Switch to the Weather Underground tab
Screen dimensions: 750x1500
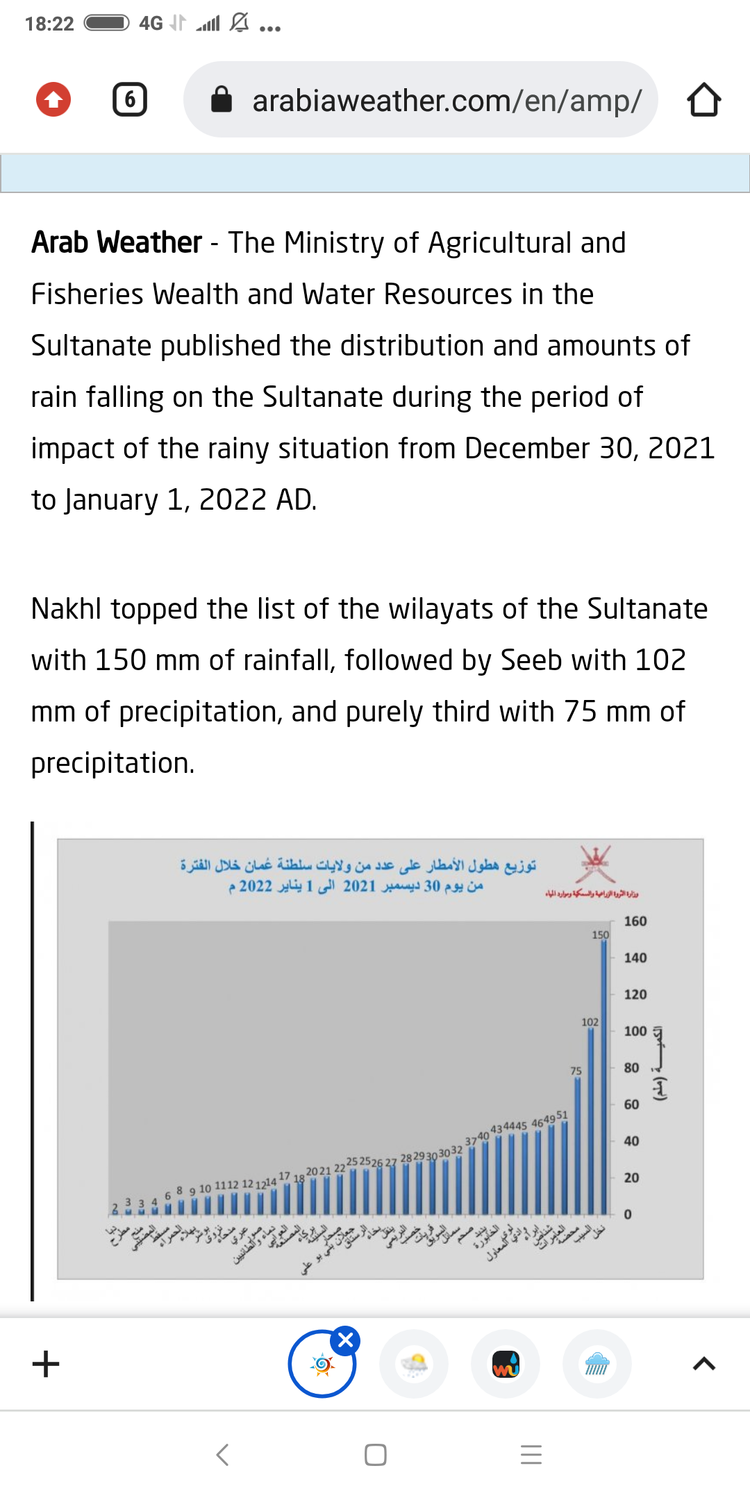pyautogui.click(x=505, y=1363)
